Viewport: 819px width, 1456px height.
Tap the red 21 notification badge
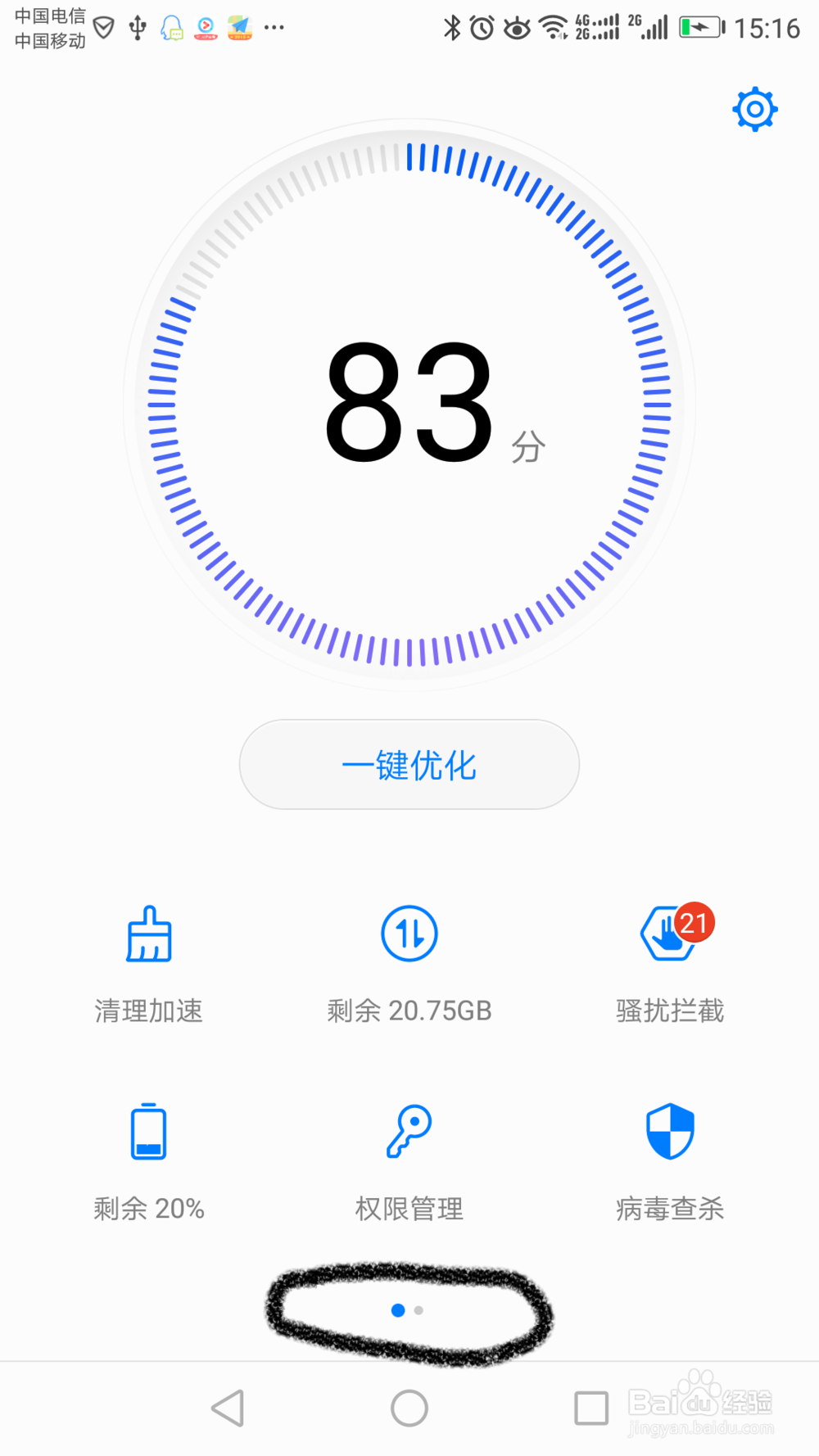coord(694,922)
